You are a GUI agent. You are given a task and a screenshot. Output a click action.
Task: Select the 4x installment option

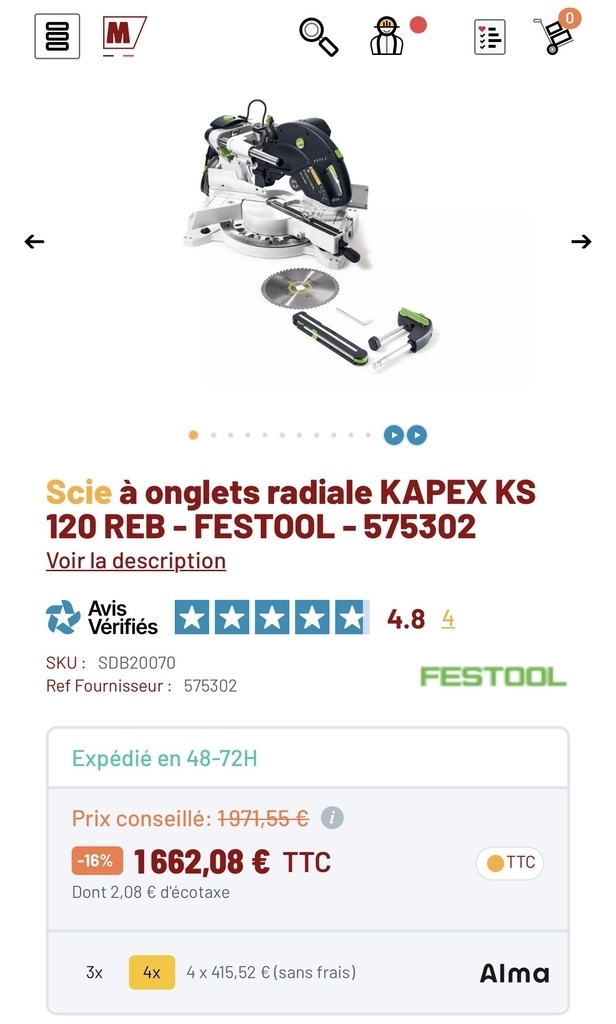(151, 972)
